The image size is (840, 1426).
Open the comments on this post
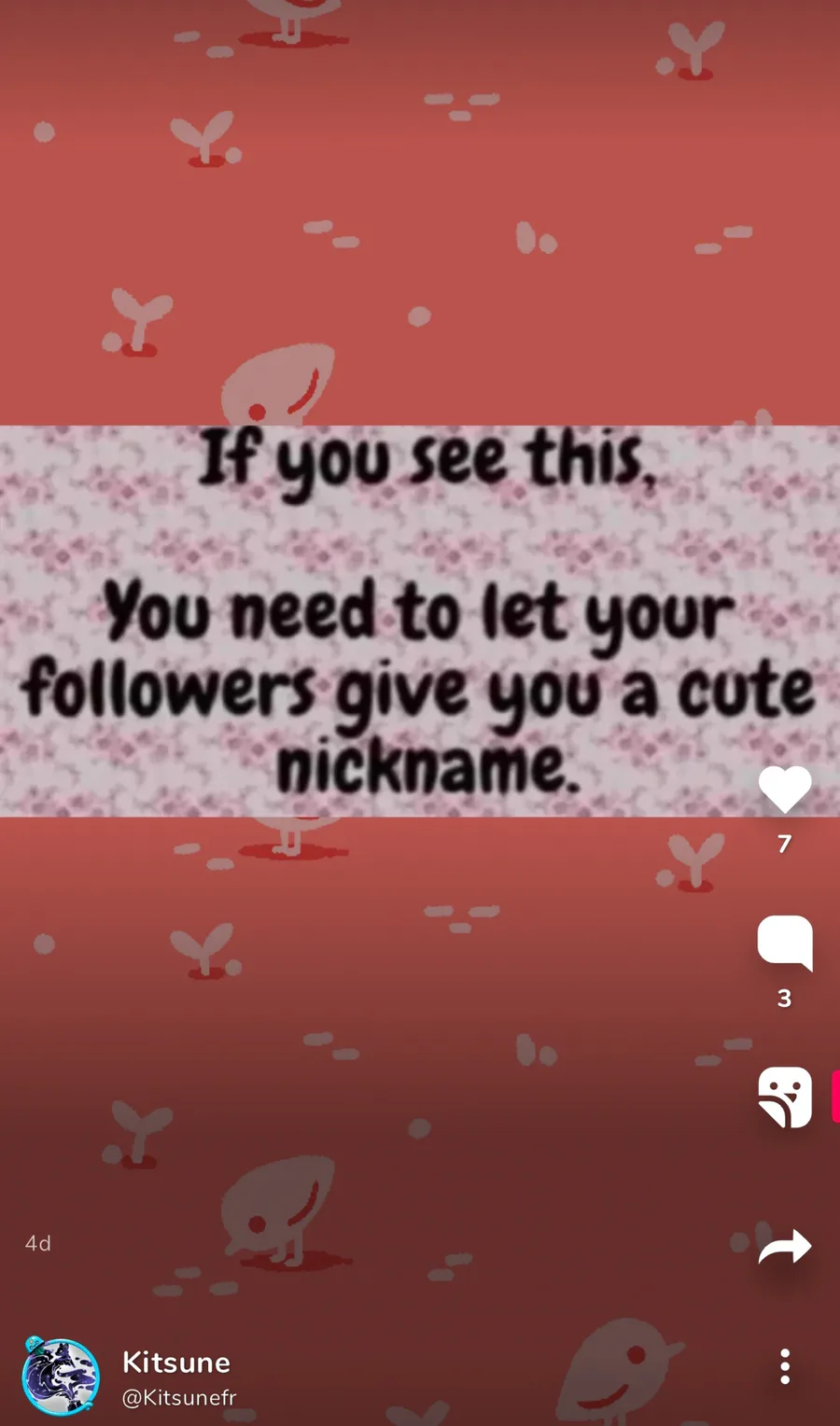click(x=785, y=944)
